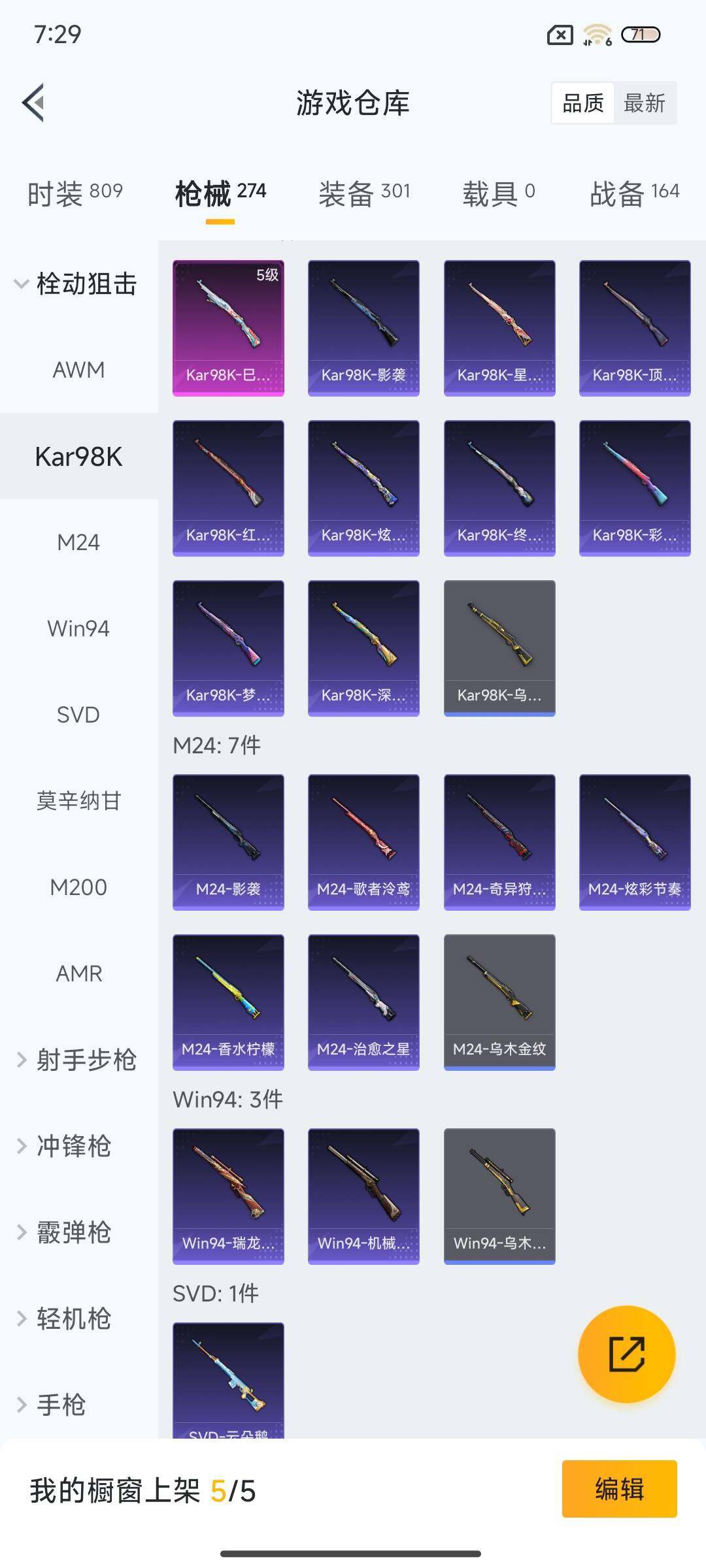Image resolution: width=706 pixels, height=1568 pixels.
Task: View the Win94-瑞龙 skin
Action: tap(228, 1196)
